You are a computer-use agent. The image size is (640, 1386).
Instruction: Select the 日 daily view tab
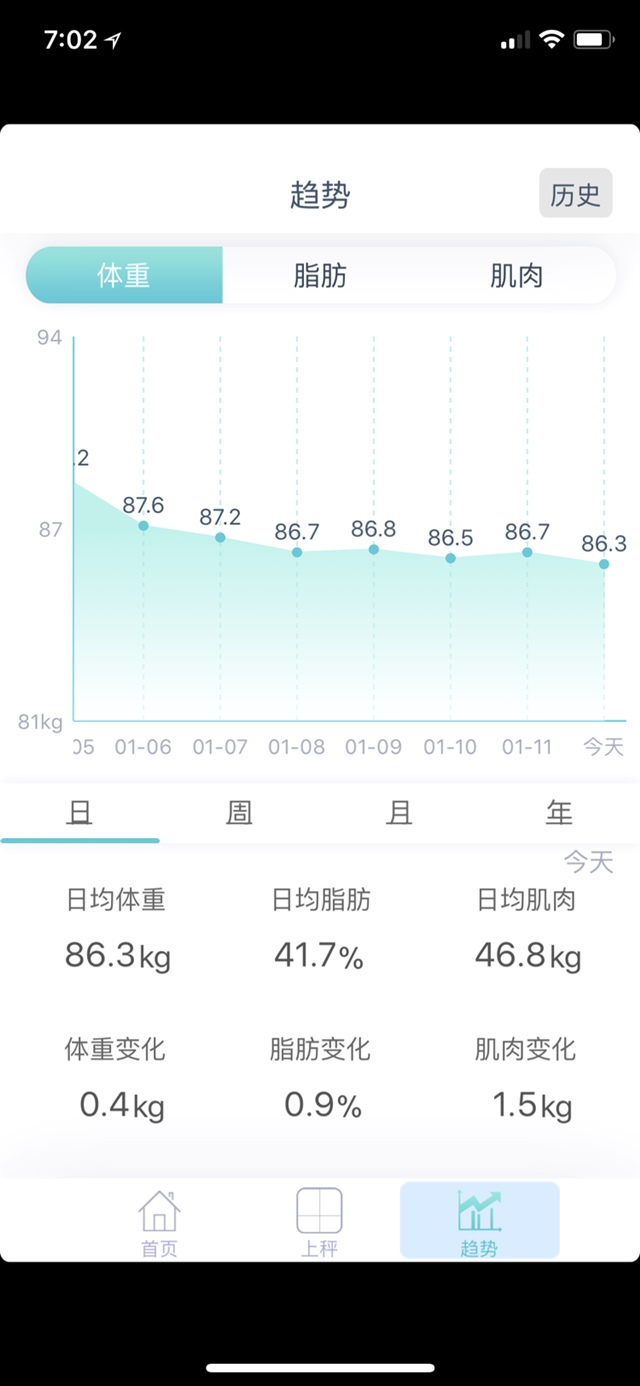click(80, 813)
